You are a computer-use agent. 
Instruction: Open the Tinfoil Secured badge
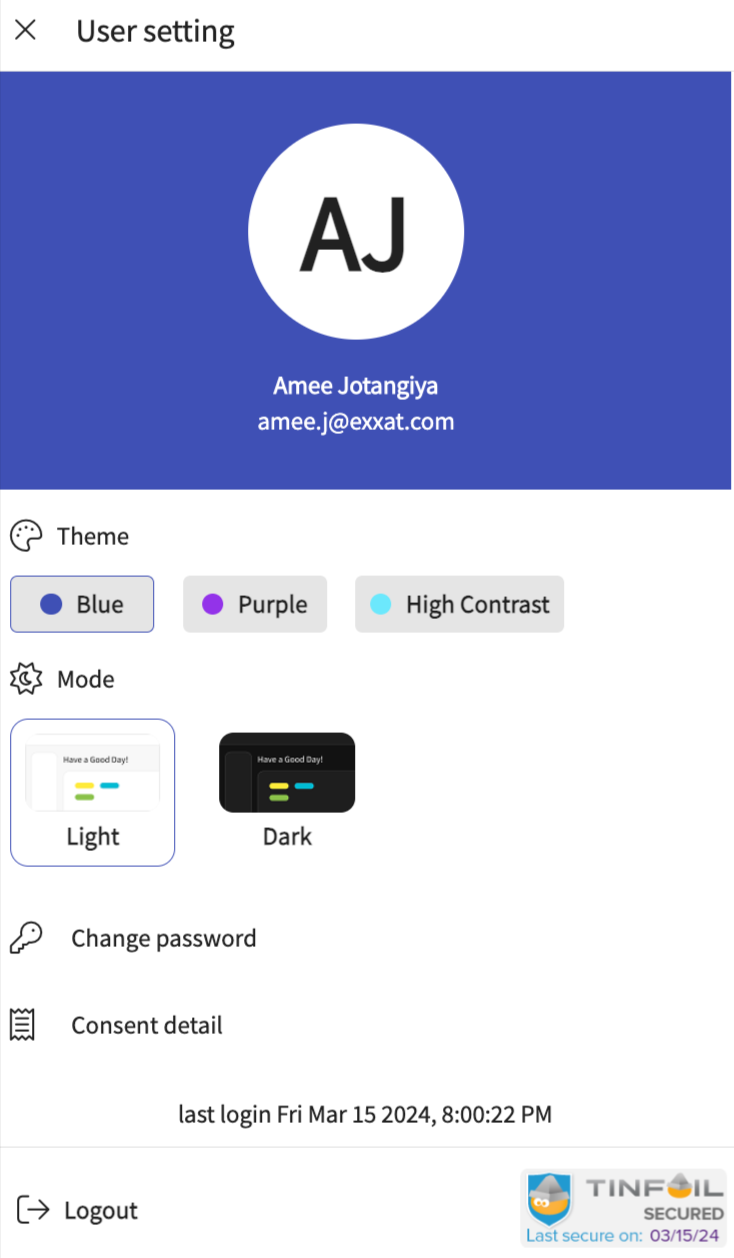pyautogui.click(x=625, y=1210)
